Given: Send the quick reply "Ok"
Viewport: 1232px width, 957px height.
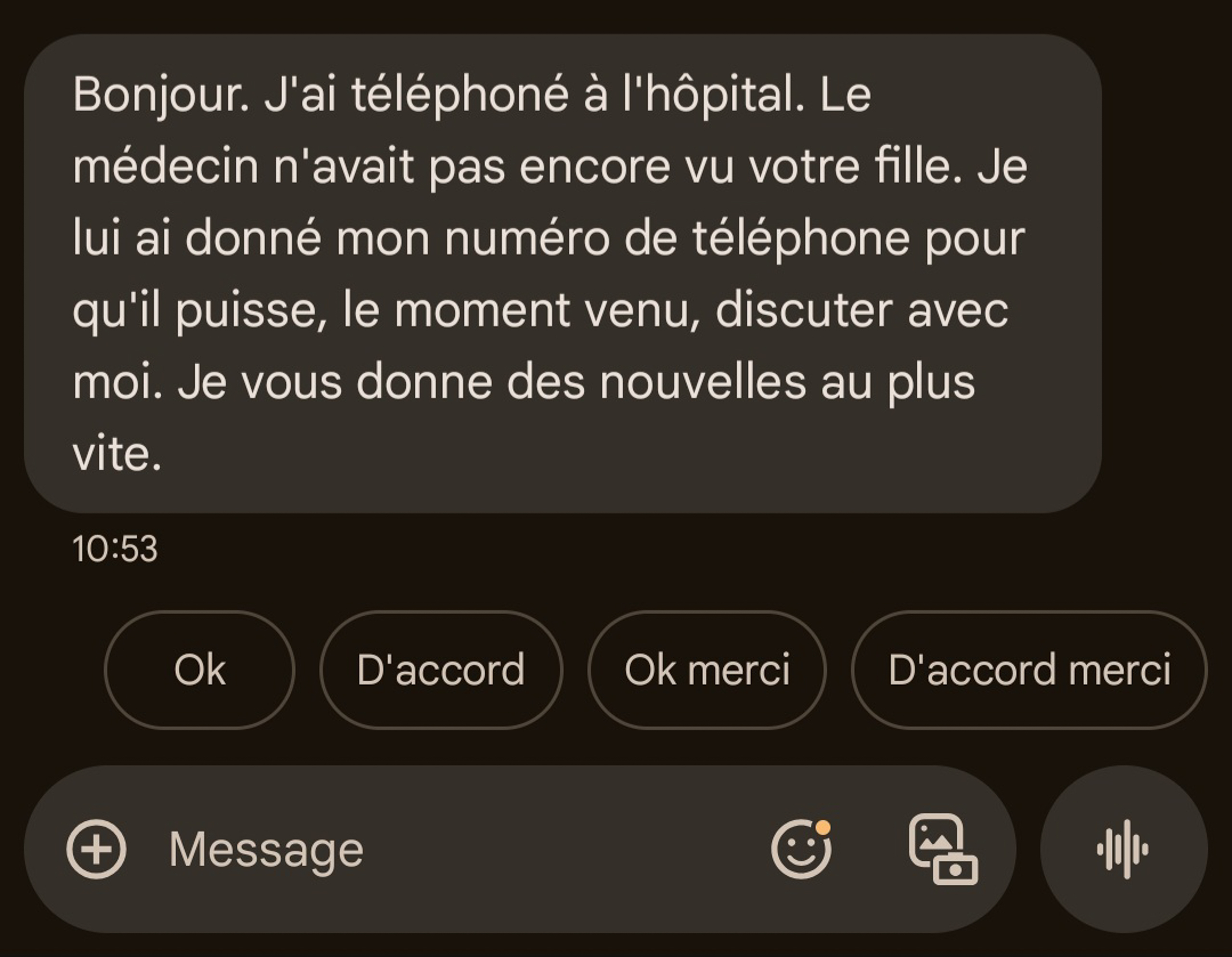Looking at the screenshot, I should coord(200,670).
